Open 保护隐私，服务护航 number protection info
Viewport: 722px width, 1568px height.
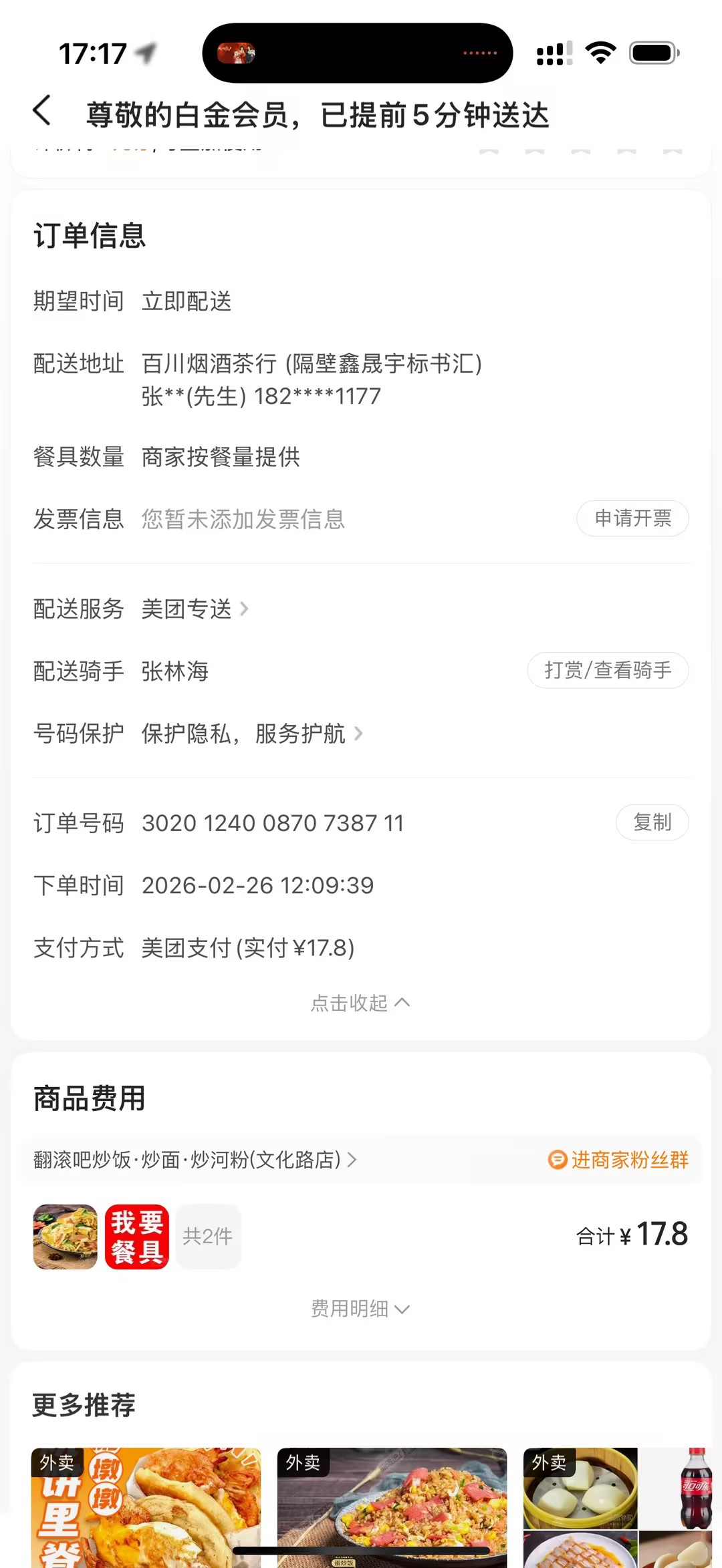[251, 734]
